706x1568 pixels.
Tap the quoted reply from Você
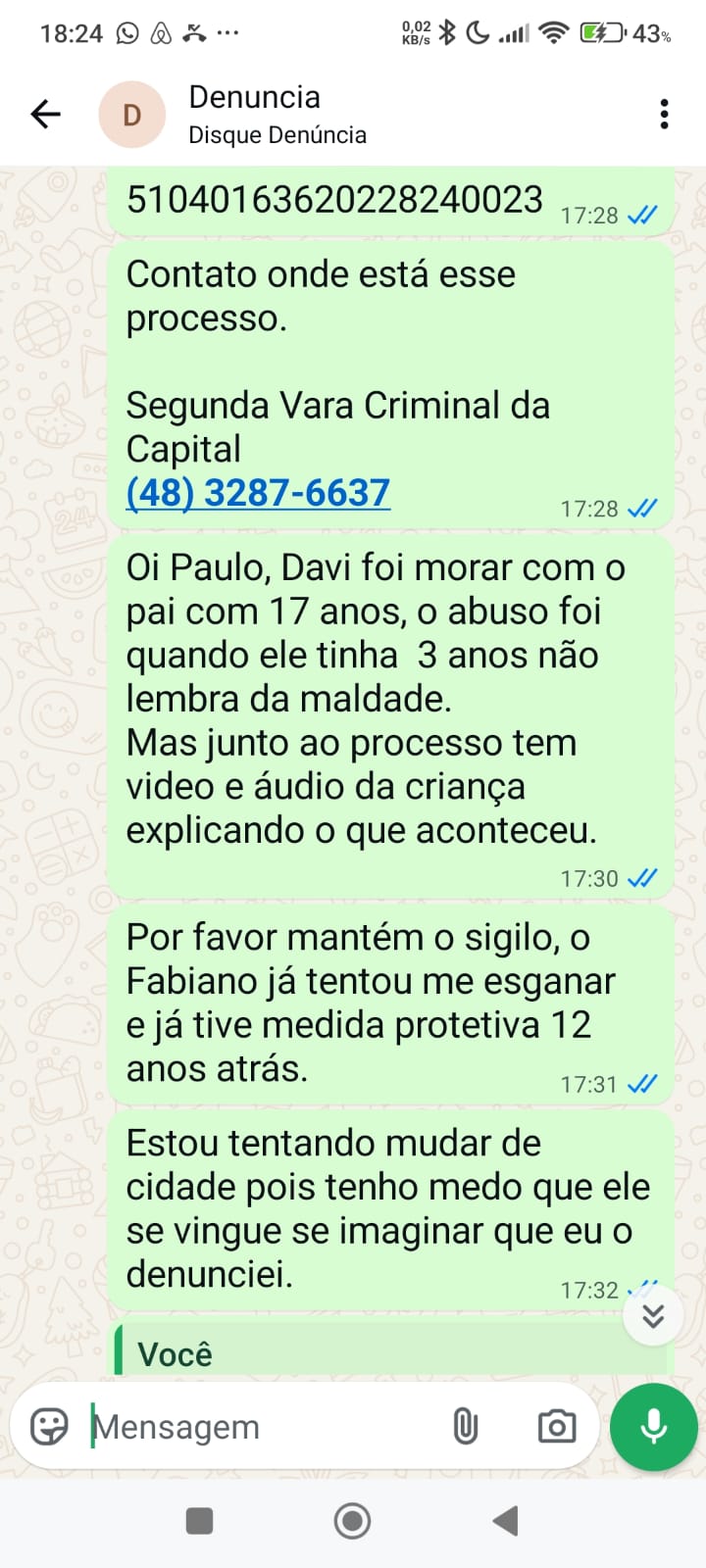coord(392,1353)
